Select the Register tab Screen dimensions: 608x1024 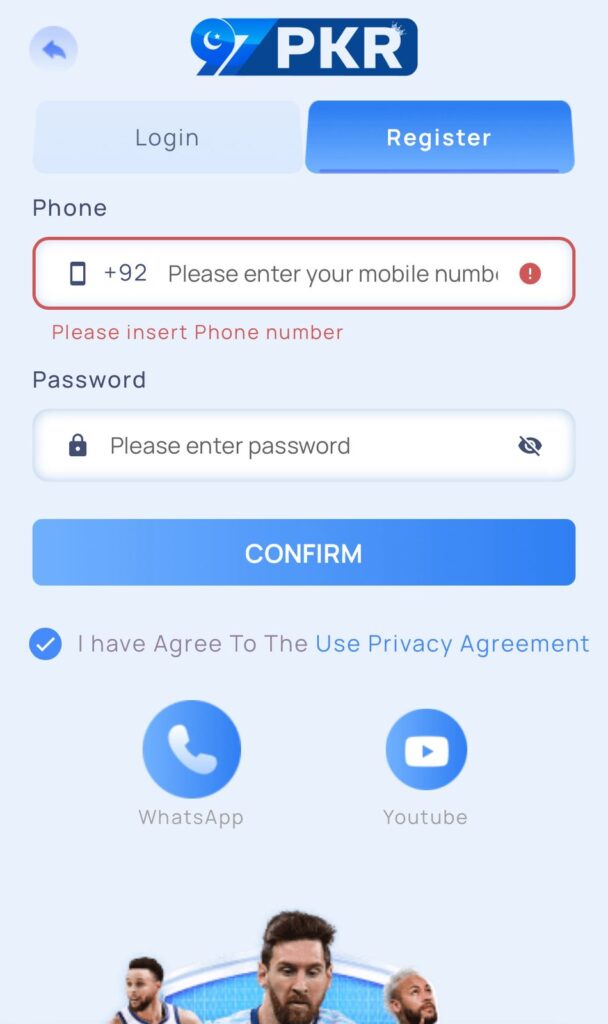(439, 137)
